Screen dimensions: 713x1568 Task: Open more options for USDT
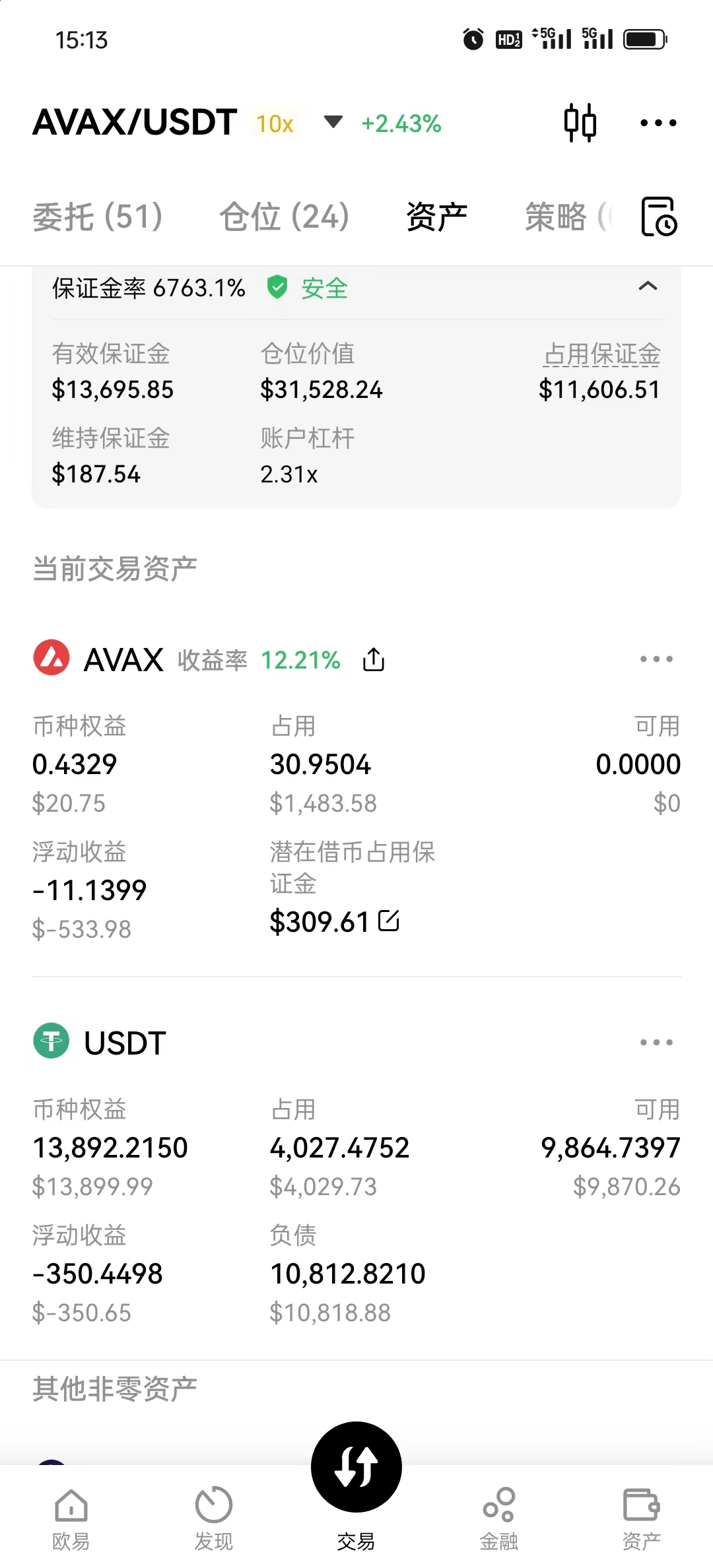point(656,1042)
